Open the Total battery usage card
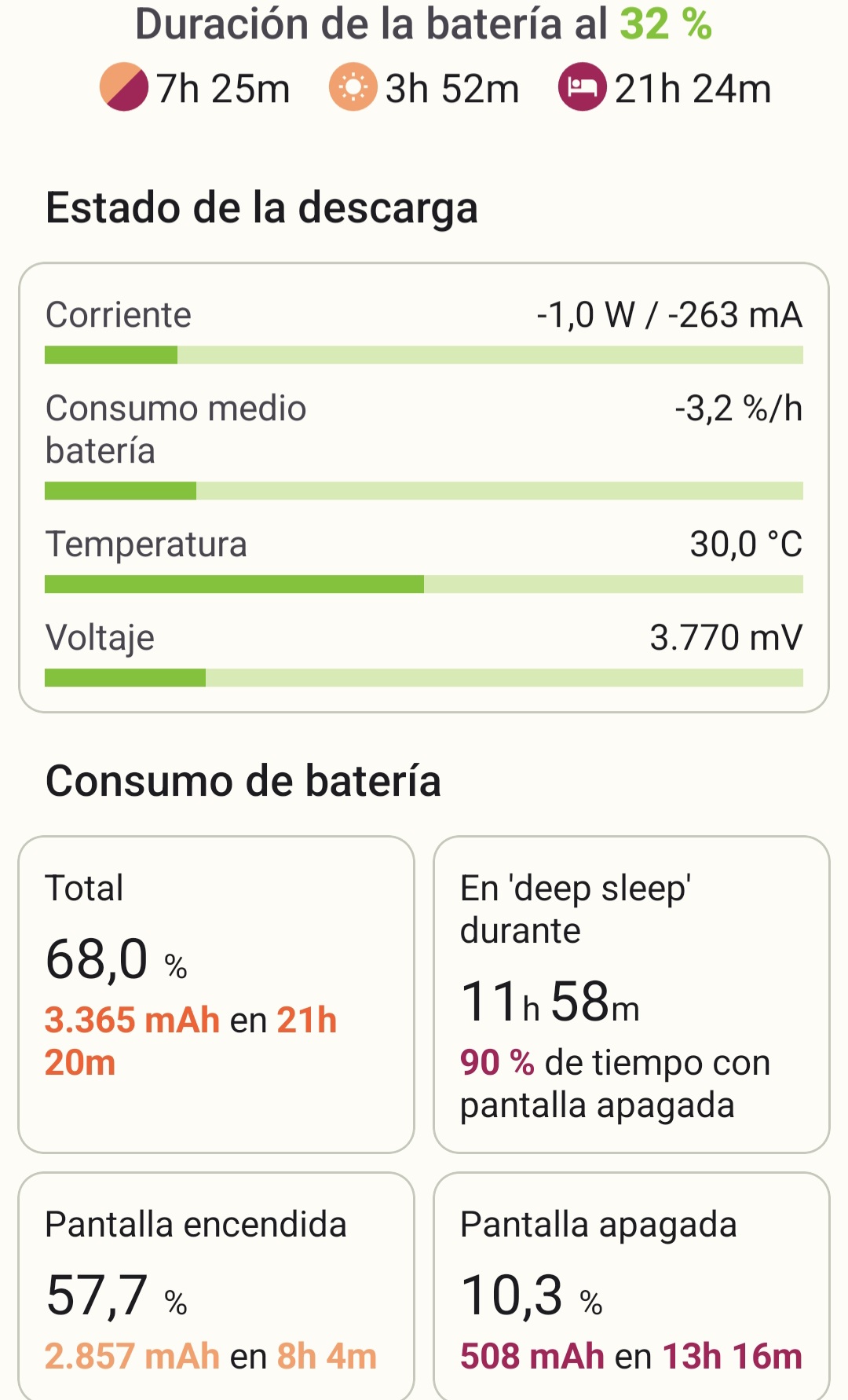The width and height of the screenshot is (848, 1400). coord(216,994)
